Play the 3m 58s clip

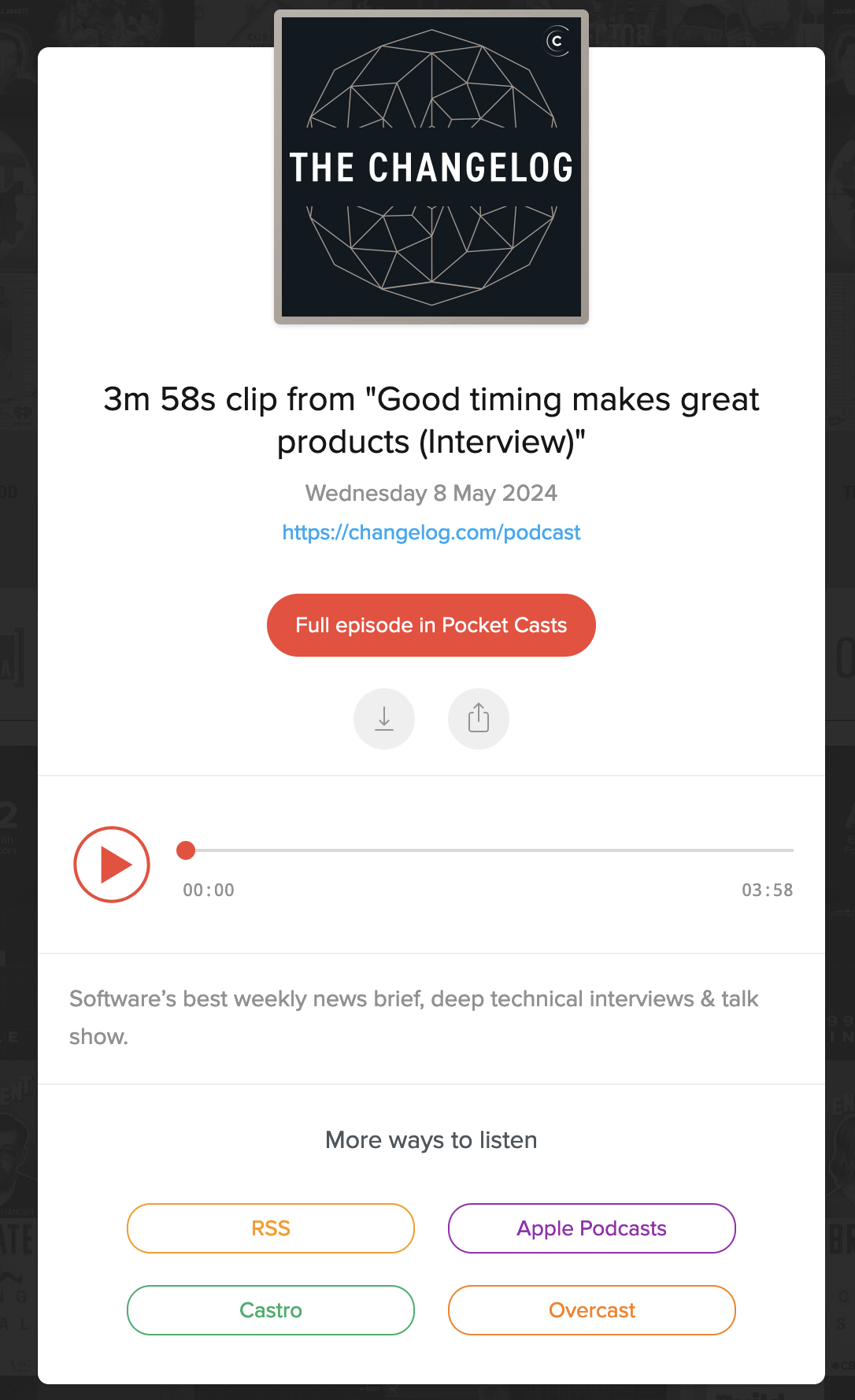(112, 865)
